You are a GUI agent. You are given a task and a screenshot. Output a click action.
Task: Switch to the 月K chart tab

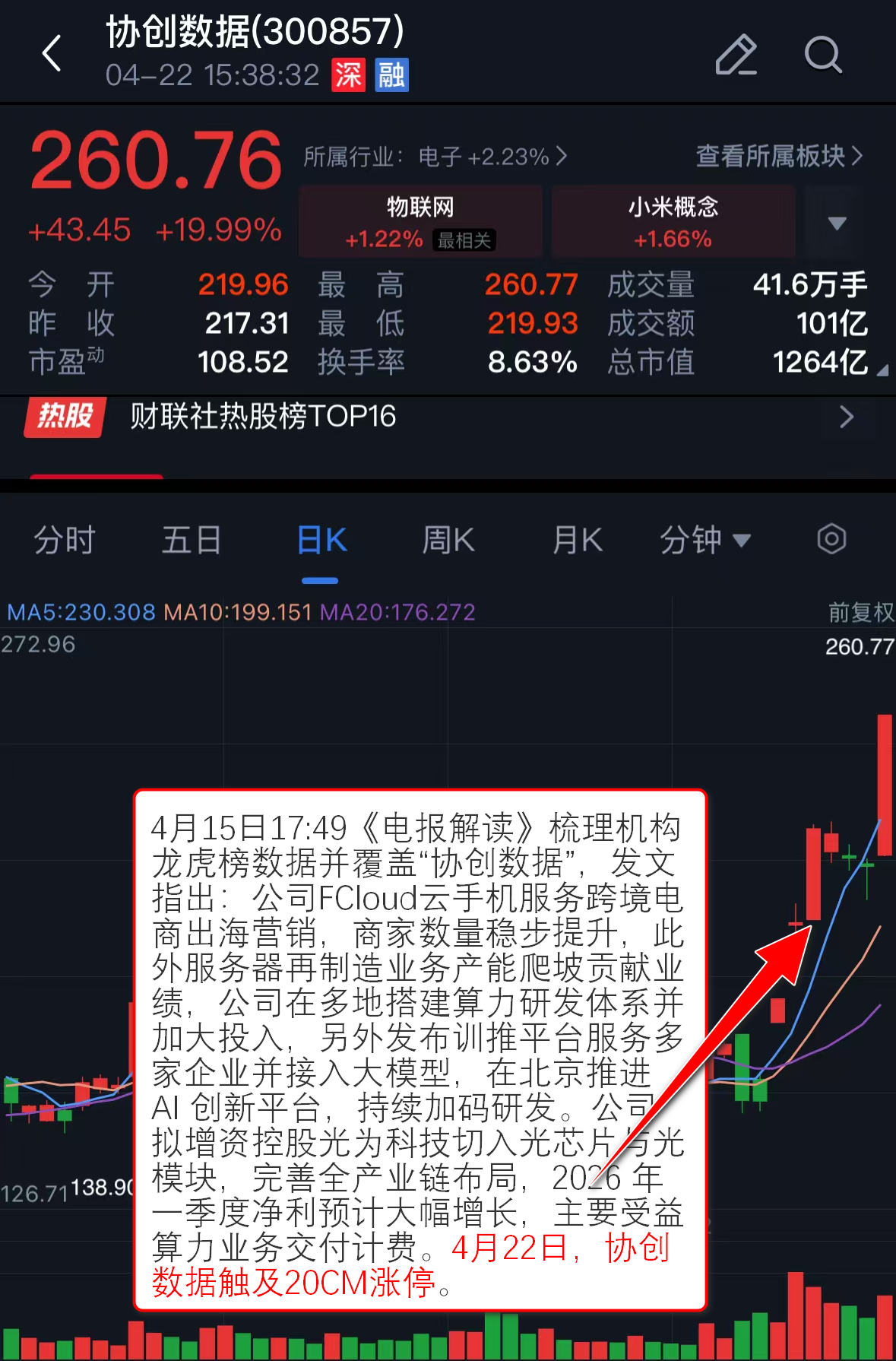point(577,541)
